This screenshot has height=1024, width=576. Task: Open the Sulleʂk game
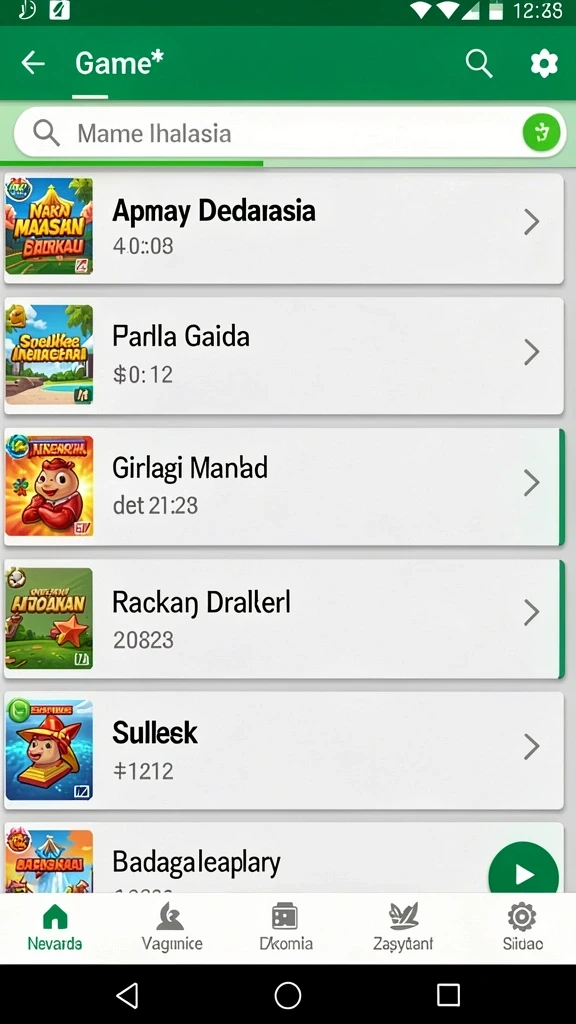tap(283, 750)
